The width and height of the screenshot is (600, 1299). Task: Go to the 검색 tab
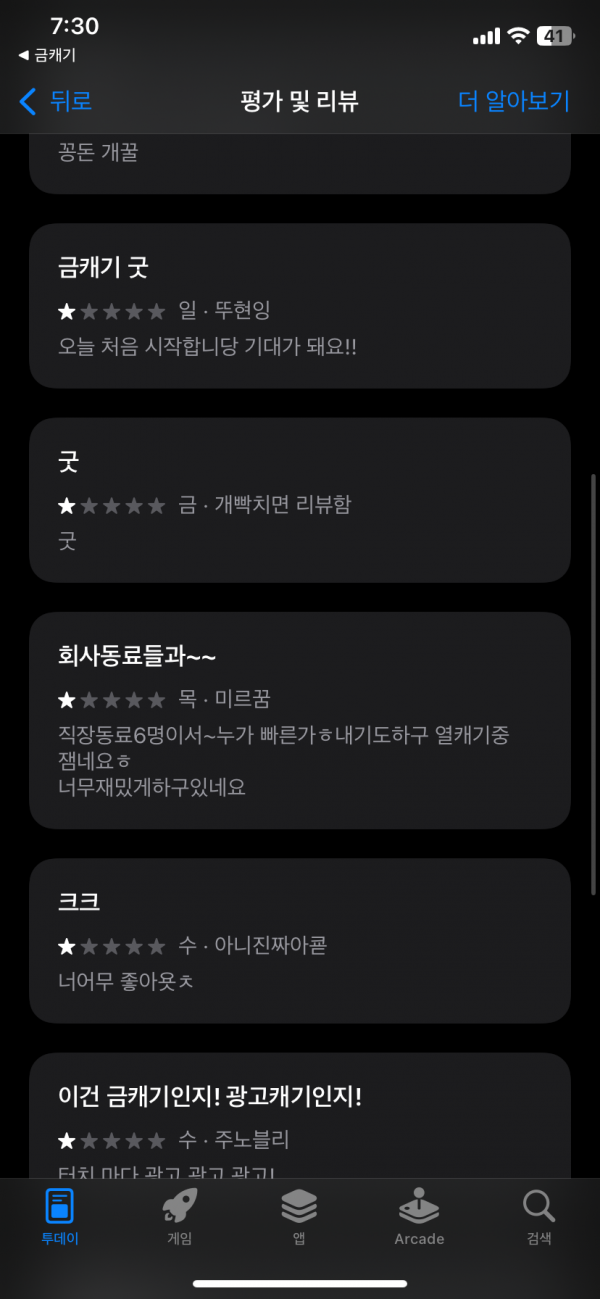(539, 1217)
